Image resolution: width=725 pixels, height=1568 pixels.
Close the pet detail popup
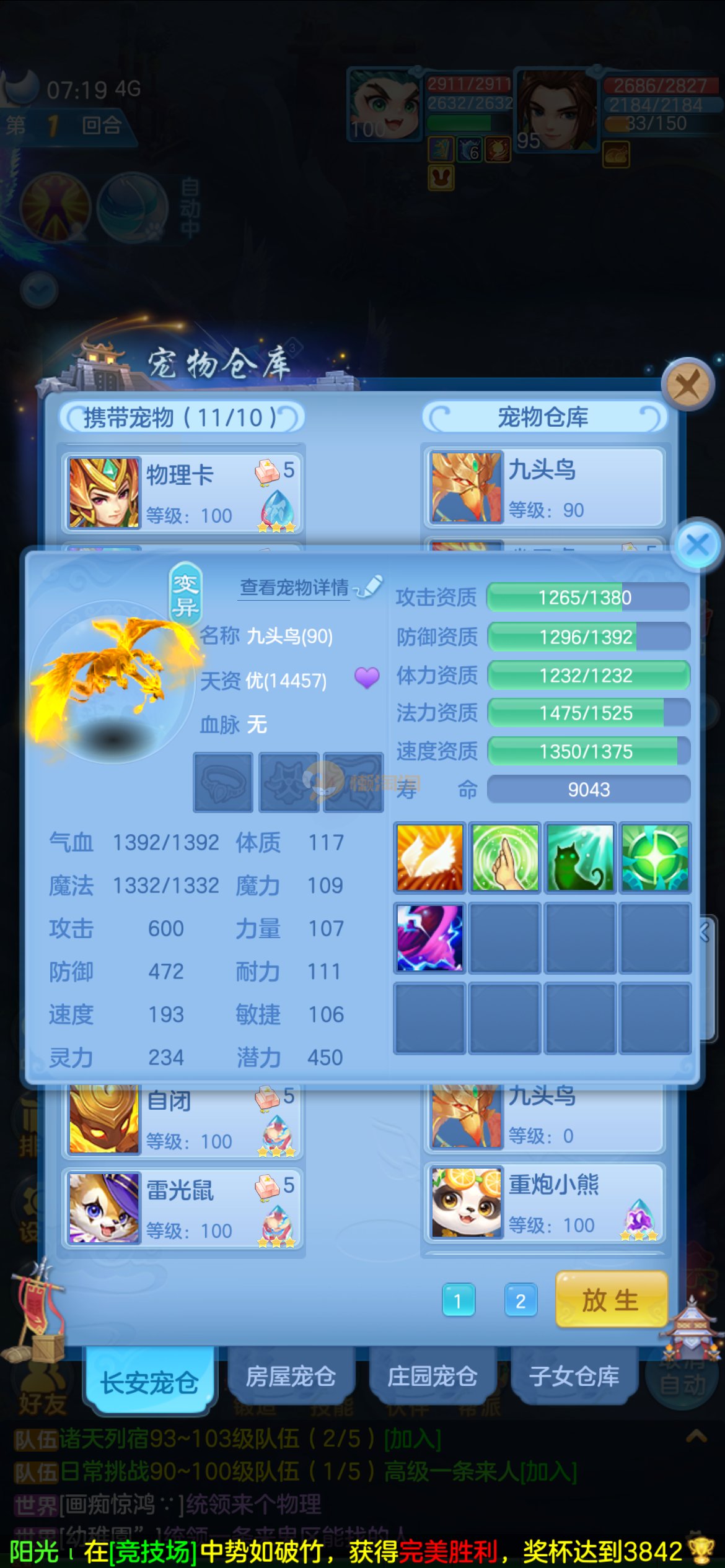coord(697,546)
